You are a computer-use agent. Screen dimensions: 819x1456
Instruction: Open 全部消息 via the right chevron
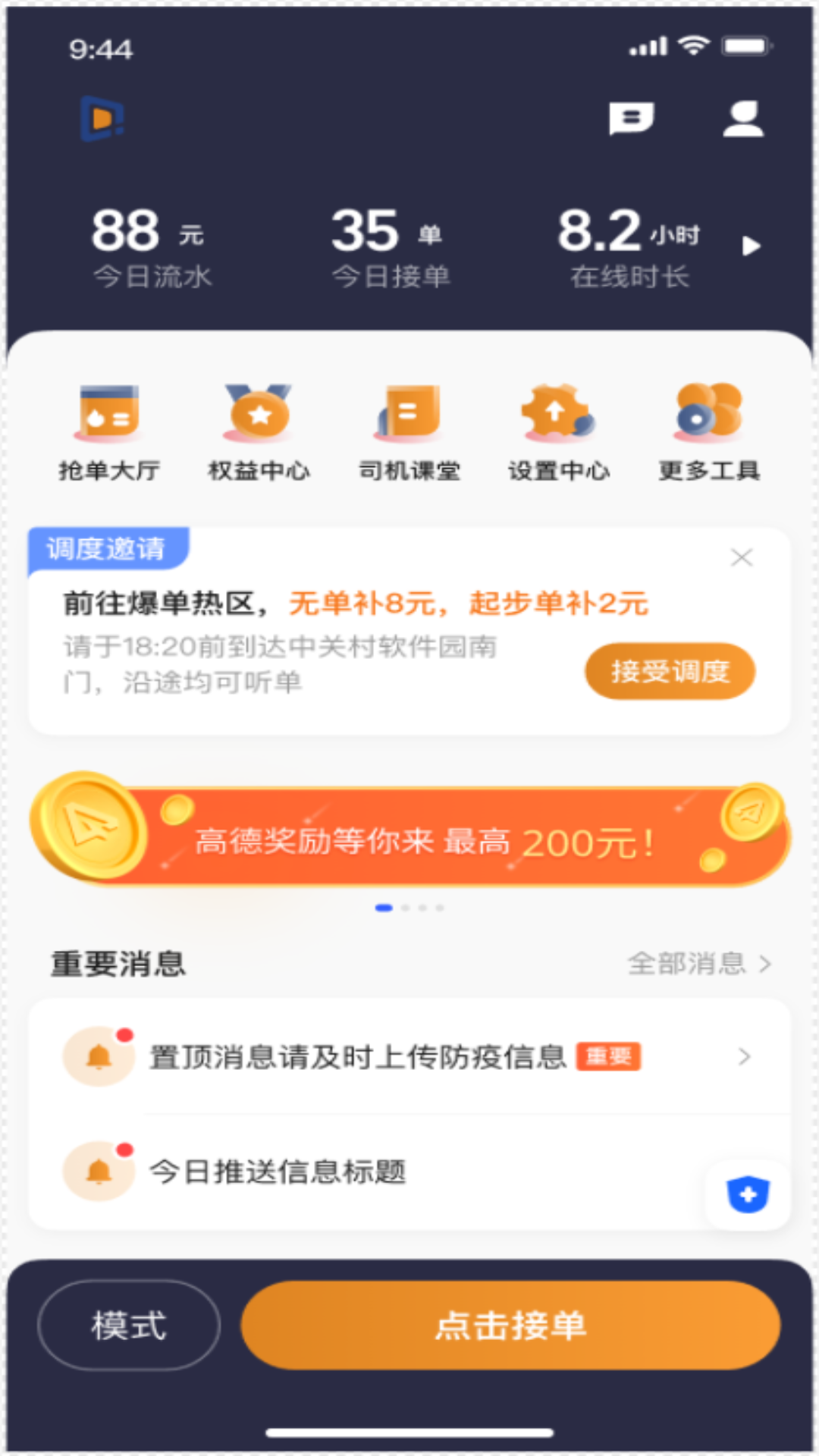765,964
